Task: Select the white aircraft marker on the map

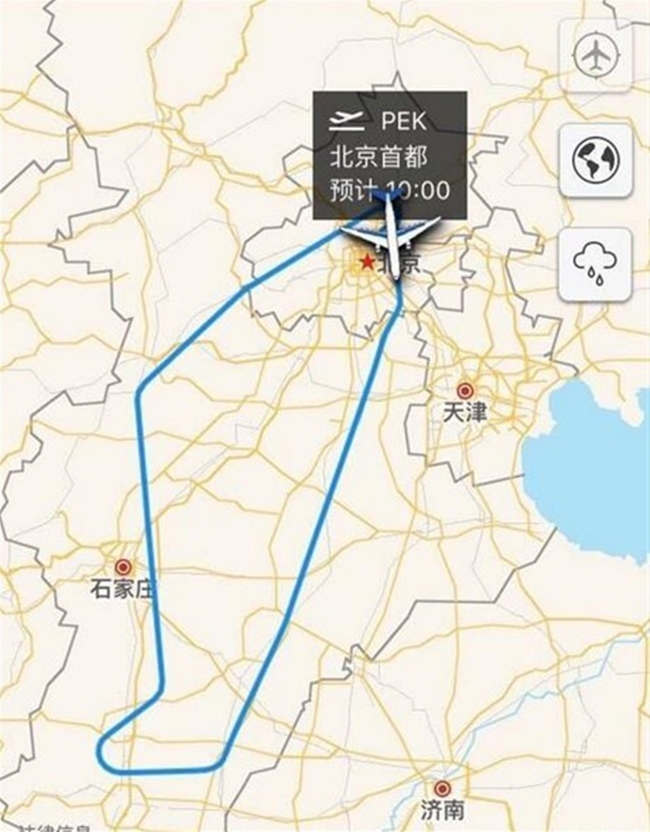Action: pyautogui.click(x=391, y=240)
